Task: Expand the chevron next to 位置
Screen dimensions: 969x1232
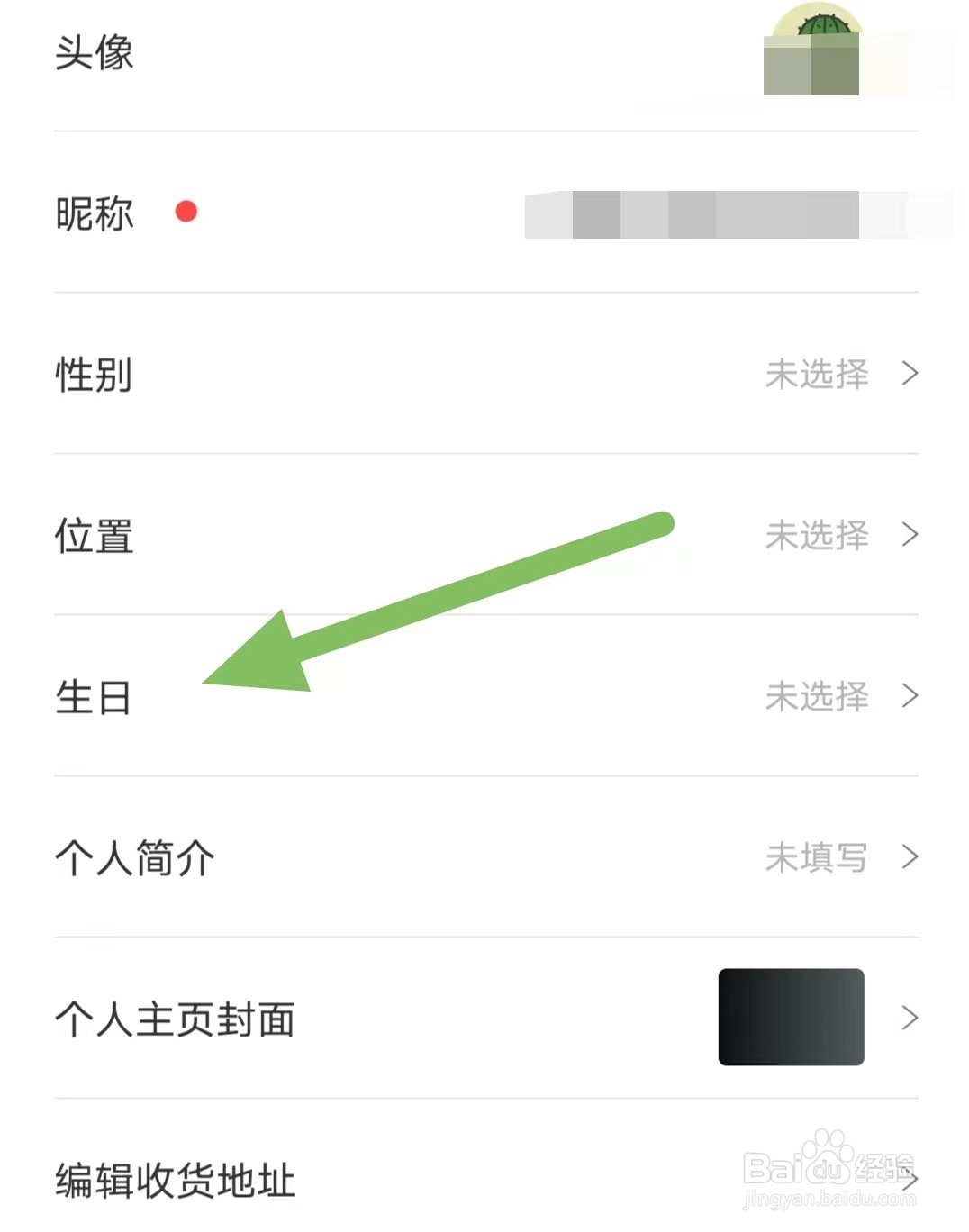Action: (x=911, y=535)
